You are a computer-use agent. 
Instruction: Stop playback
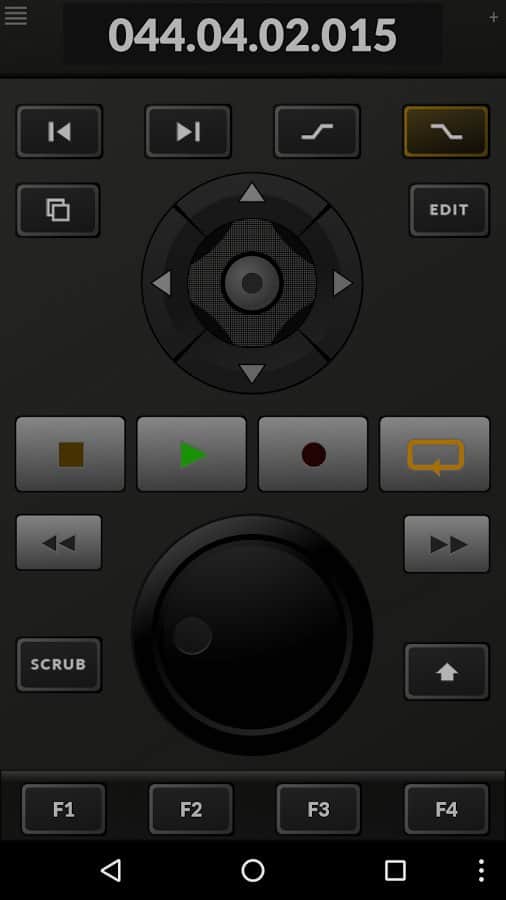pos(71,454)
